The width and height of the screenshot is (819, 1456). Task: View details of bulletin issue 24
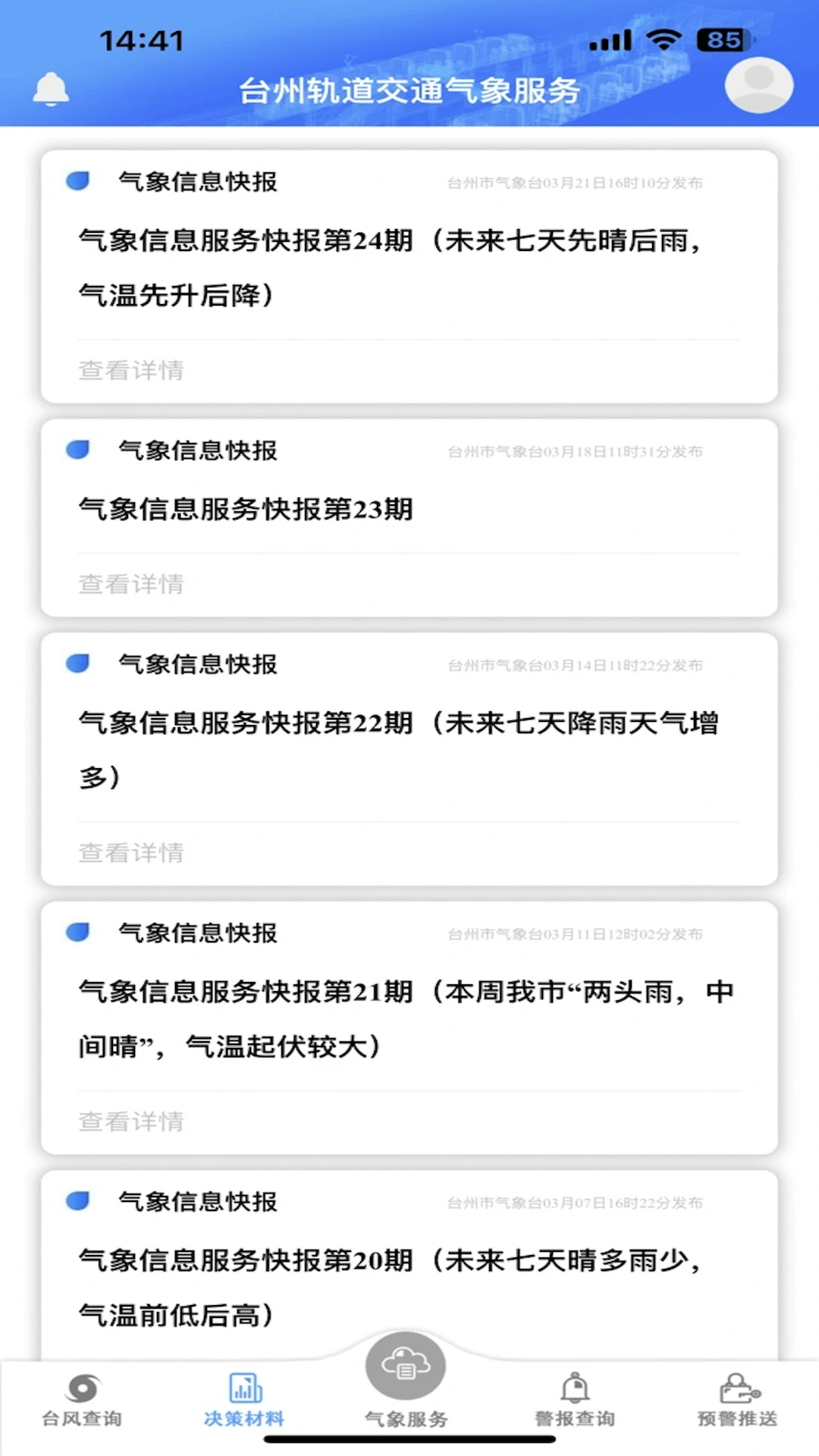130,370
